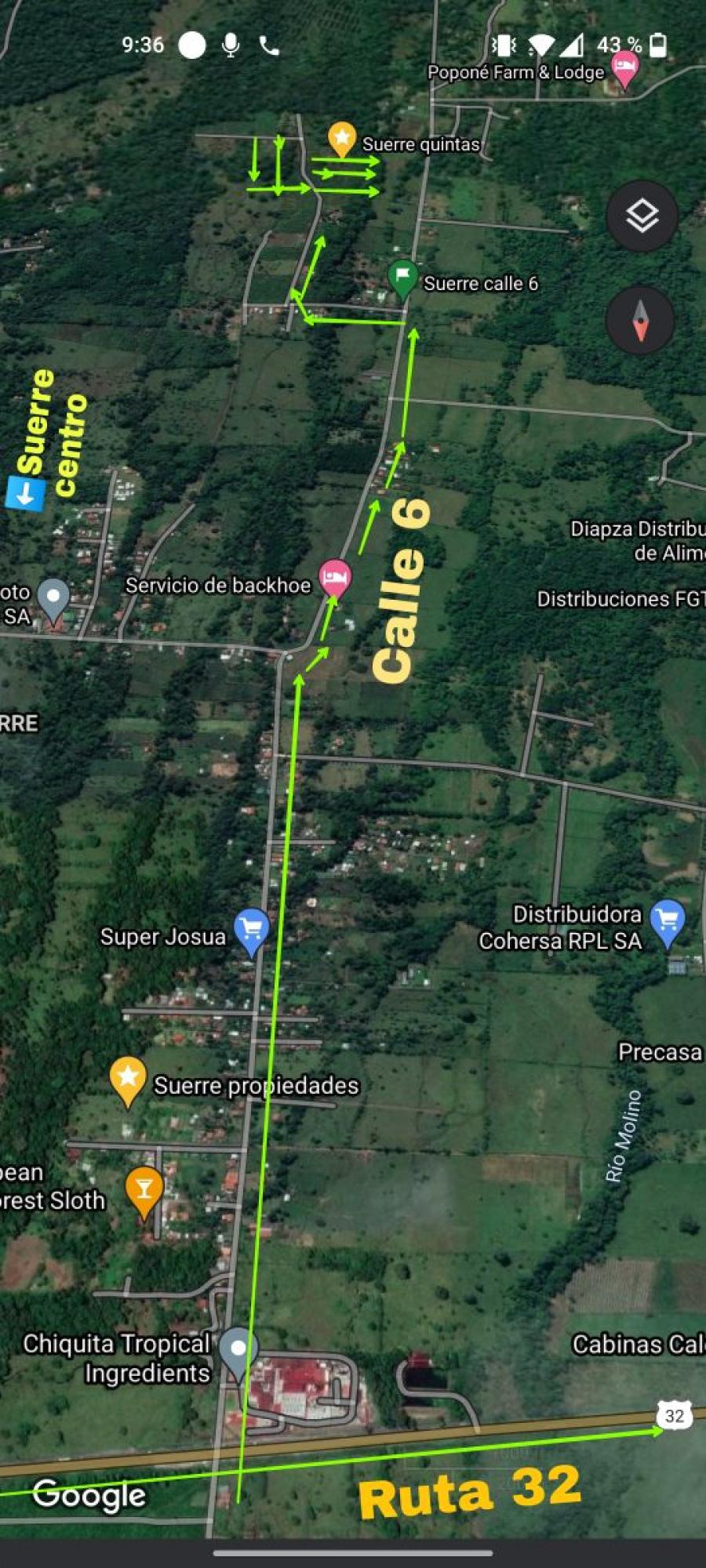Screen dimensions: 706x1568
Task: Open the map layers button
Action: pyautogui.click(x=642, y=216)
